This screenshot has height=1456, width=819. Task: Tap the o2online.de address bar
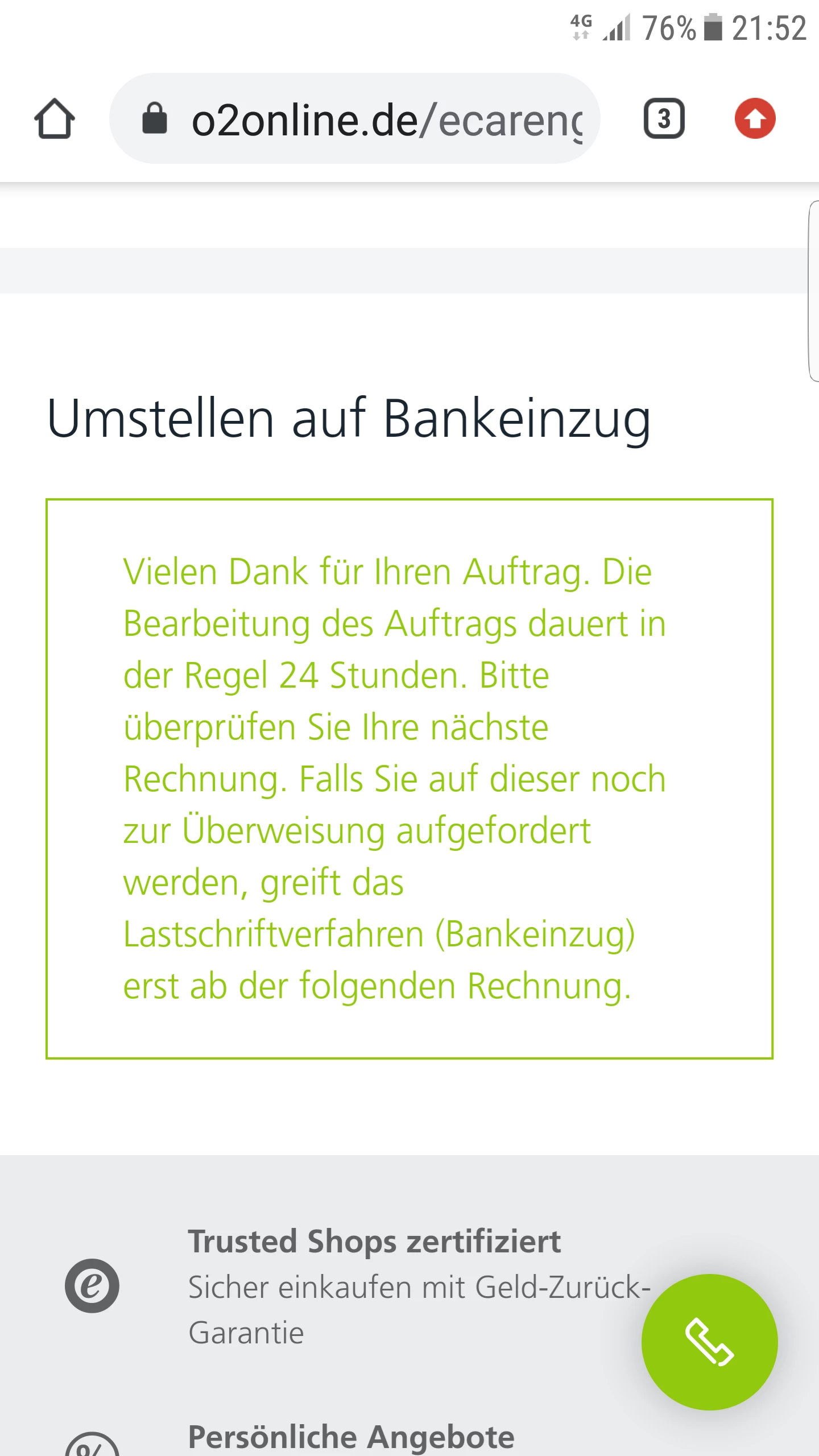point(364,119)
